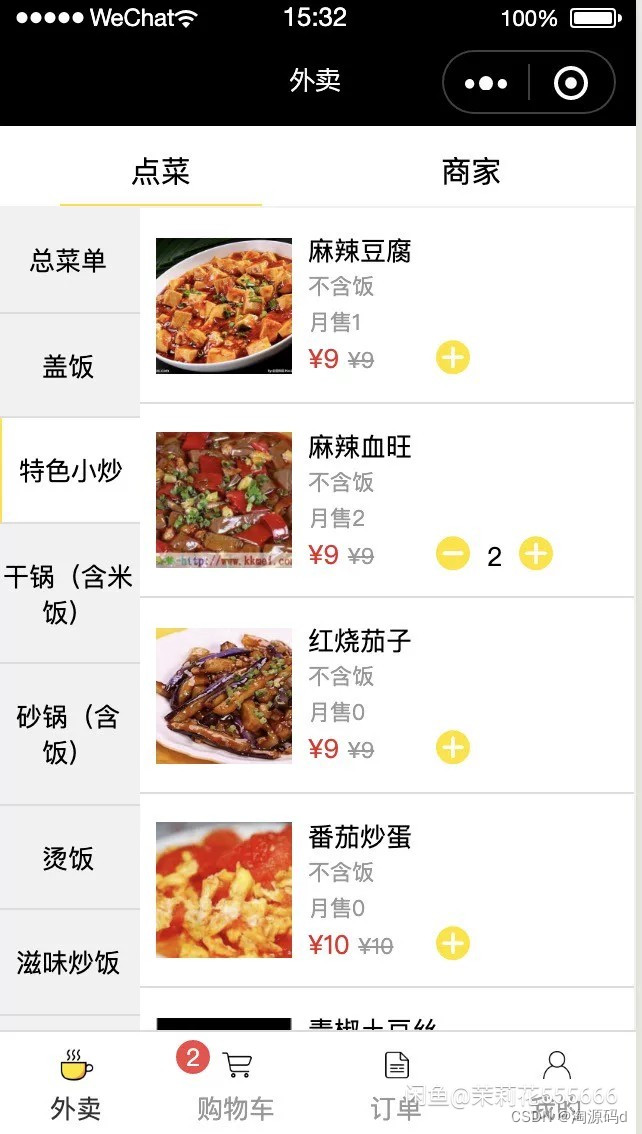642x1134 pixels.
Task: Open the 干锅（含米饭） category
Action: click(69, 593)
